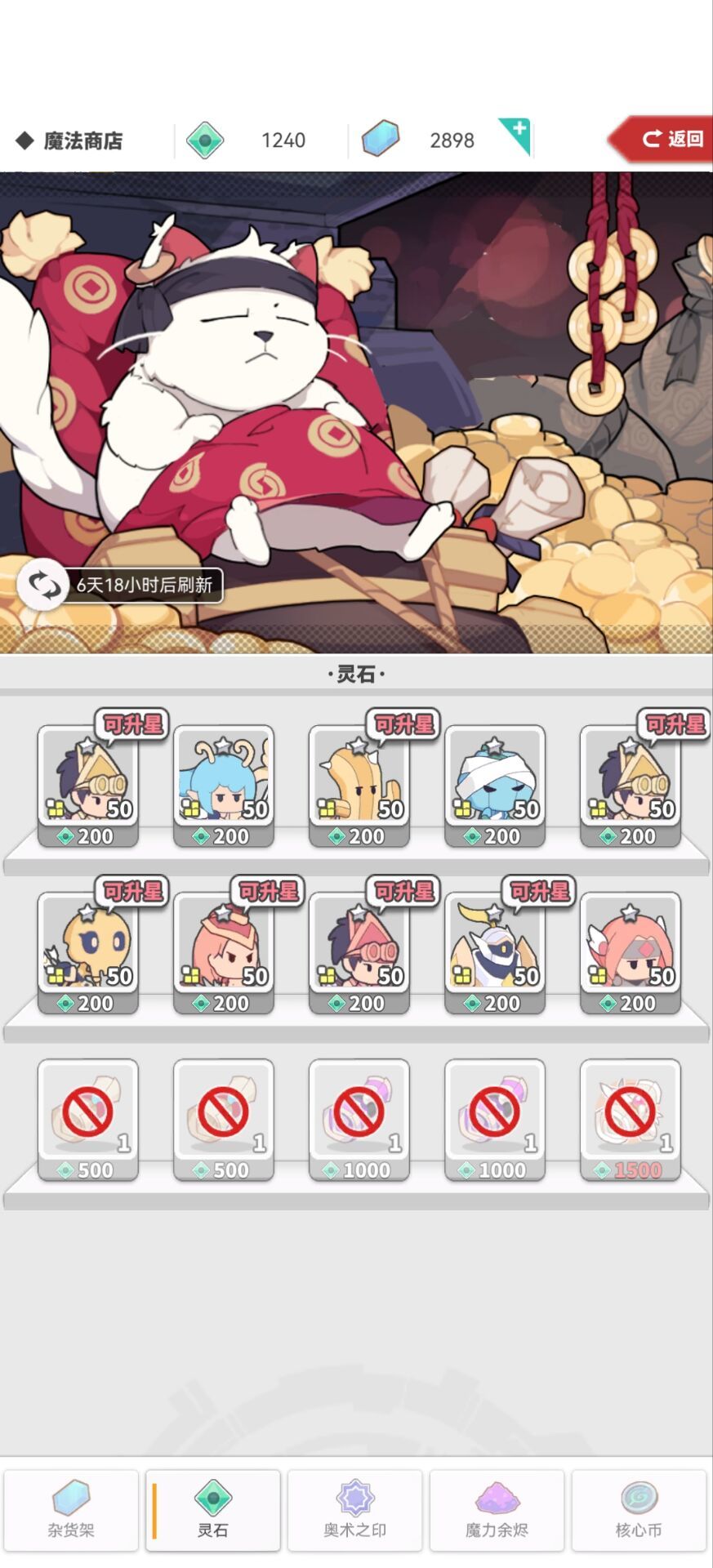
Task: Select the sold-out item priced 500
Action: 87,1111
